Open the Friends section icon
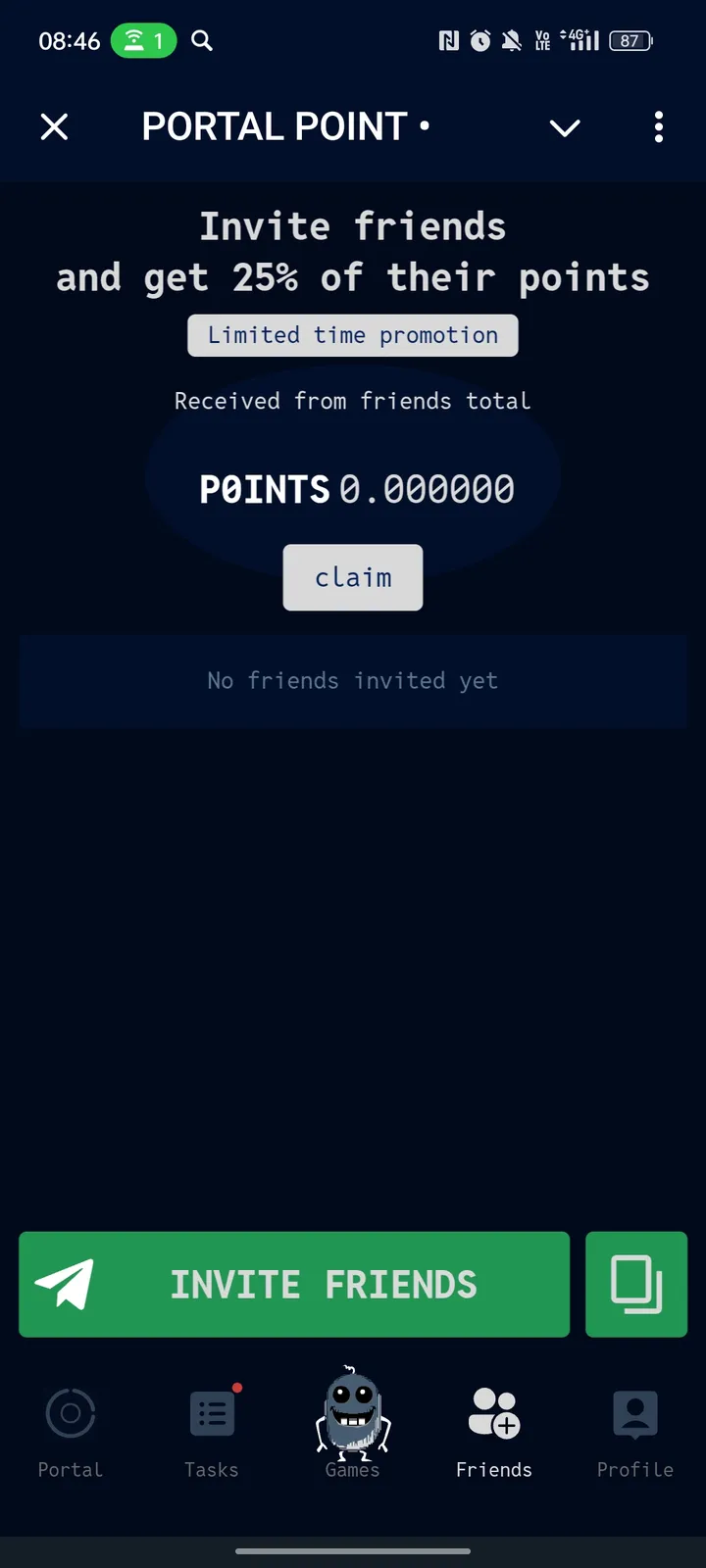Image resolution: width=706 pixels, height=1568 pixels. 493,1412
